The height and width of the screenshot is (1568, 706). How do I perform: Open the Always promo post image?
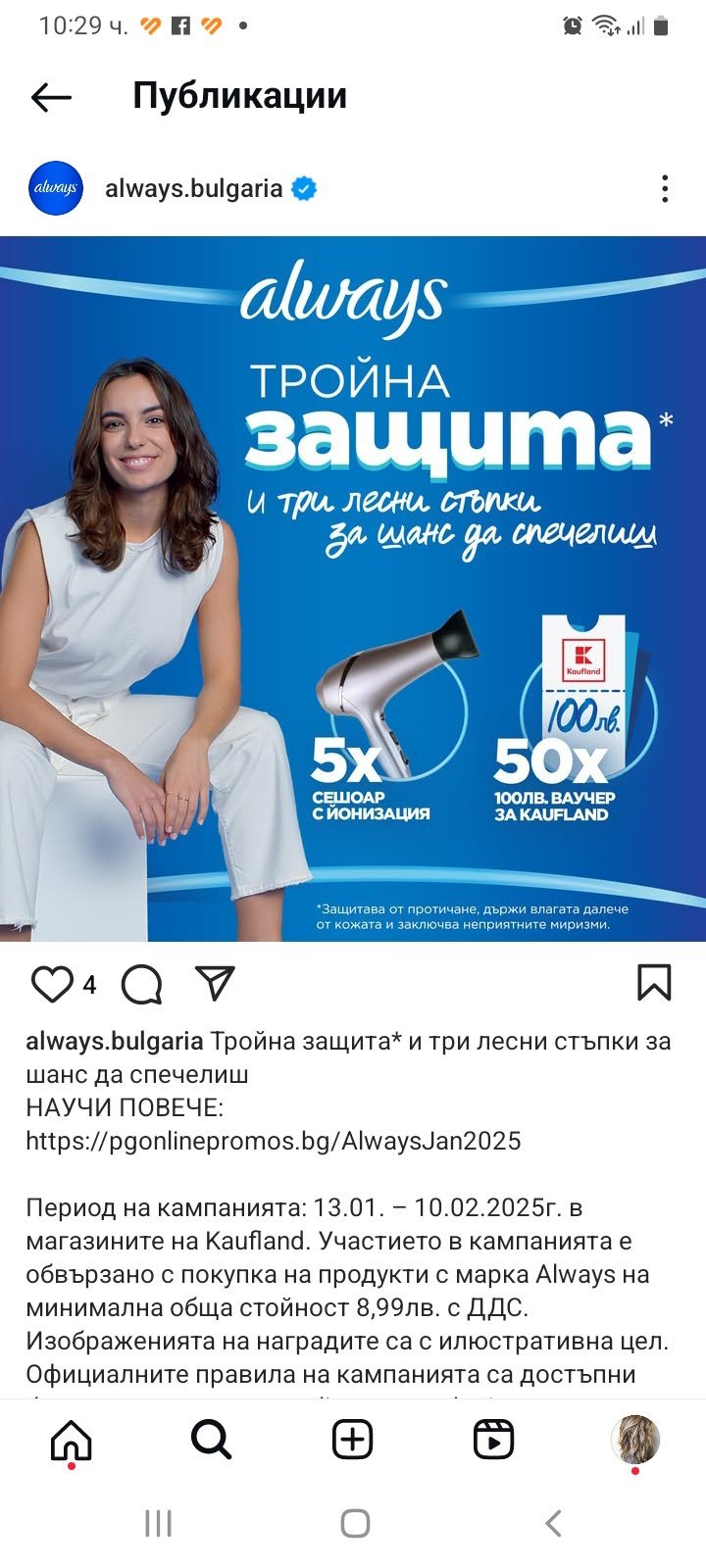tap(353, 588)
